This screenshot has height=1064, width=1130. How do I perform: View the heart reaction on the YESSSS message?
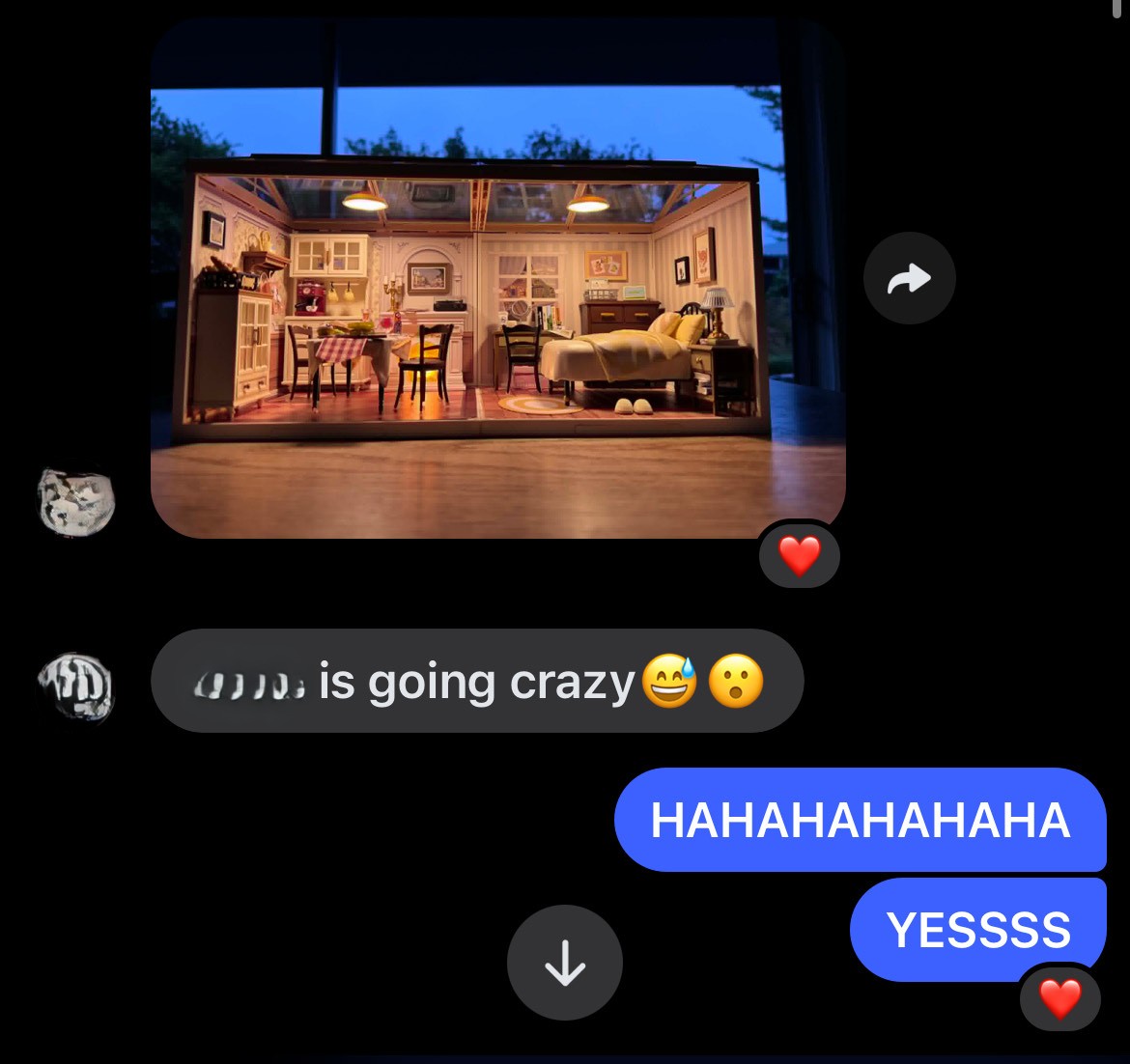pos(1059,998)
